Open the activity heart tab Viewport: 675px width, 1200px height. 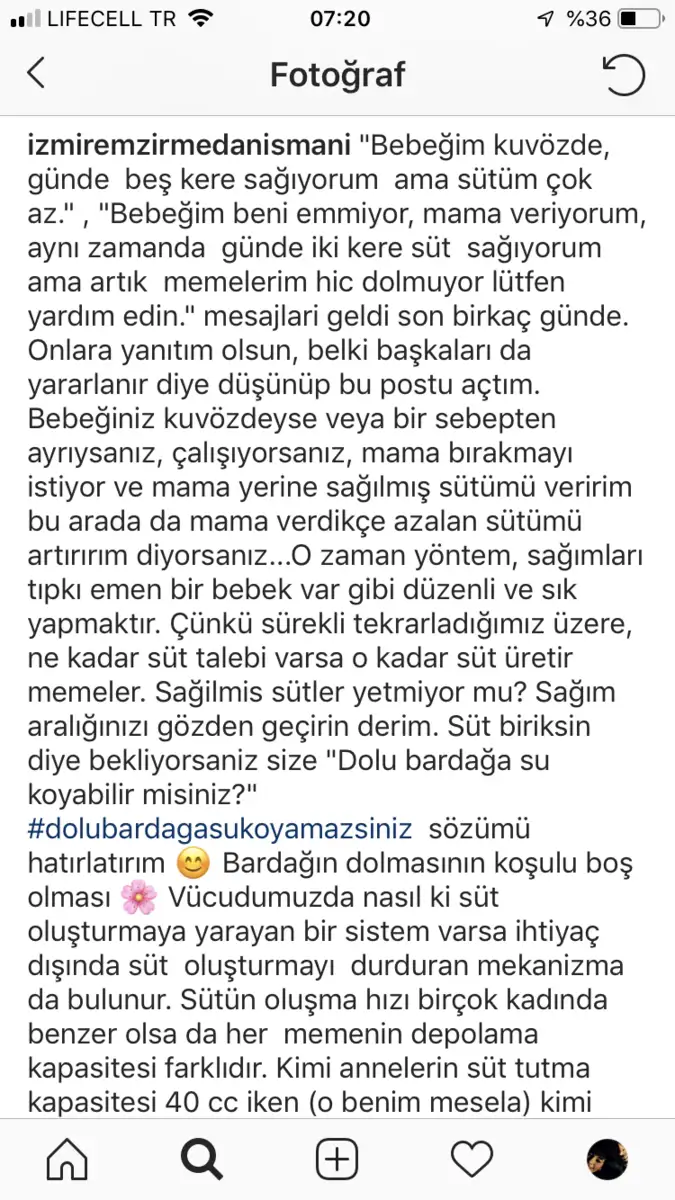pyautogui.click(x=472, y=1160)
